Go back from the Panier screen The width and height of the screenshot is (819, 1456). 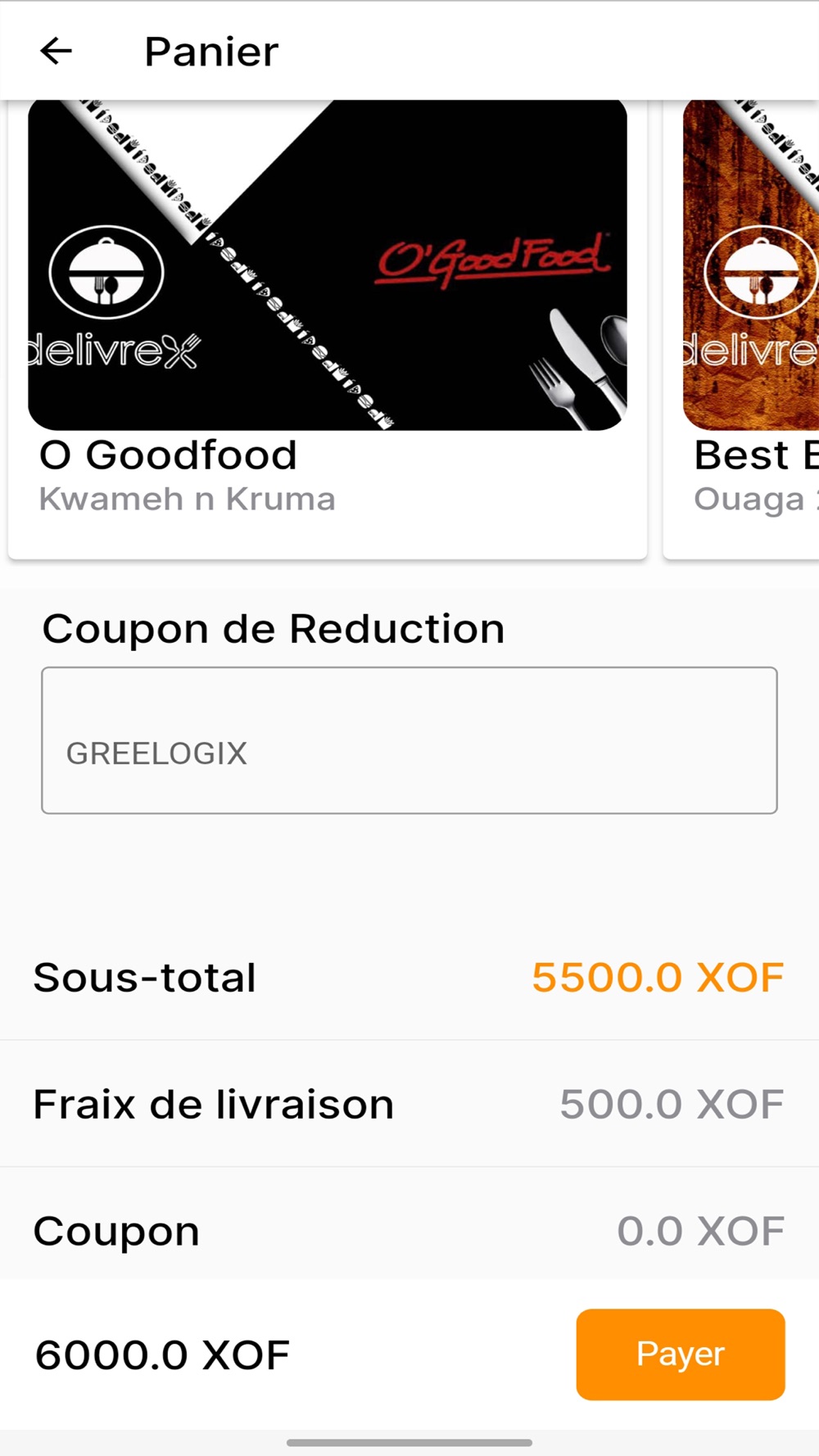point(56,51)
